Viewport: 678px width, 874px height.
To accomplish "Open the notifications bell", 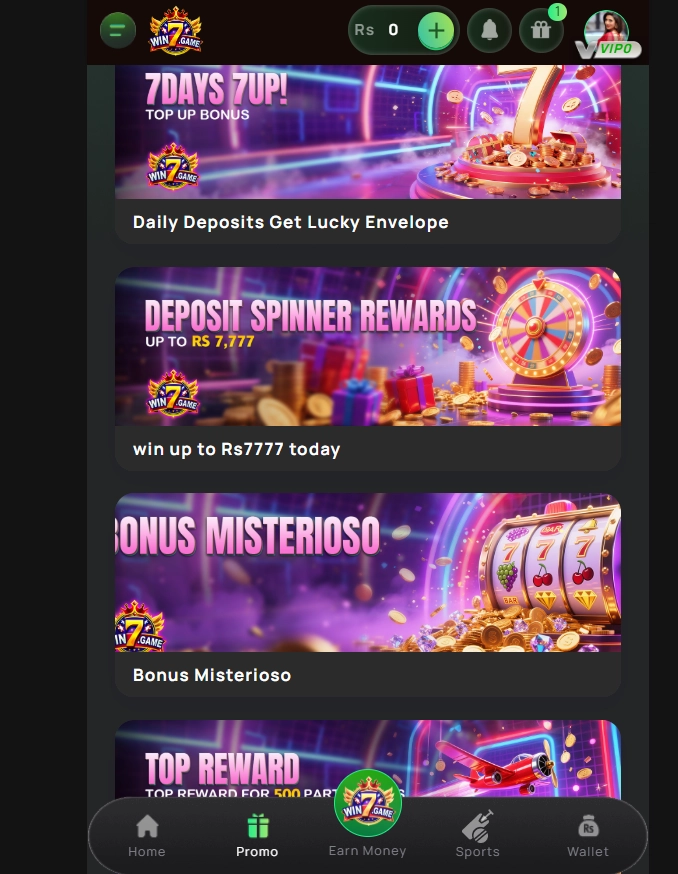I will tap(489, 30).
